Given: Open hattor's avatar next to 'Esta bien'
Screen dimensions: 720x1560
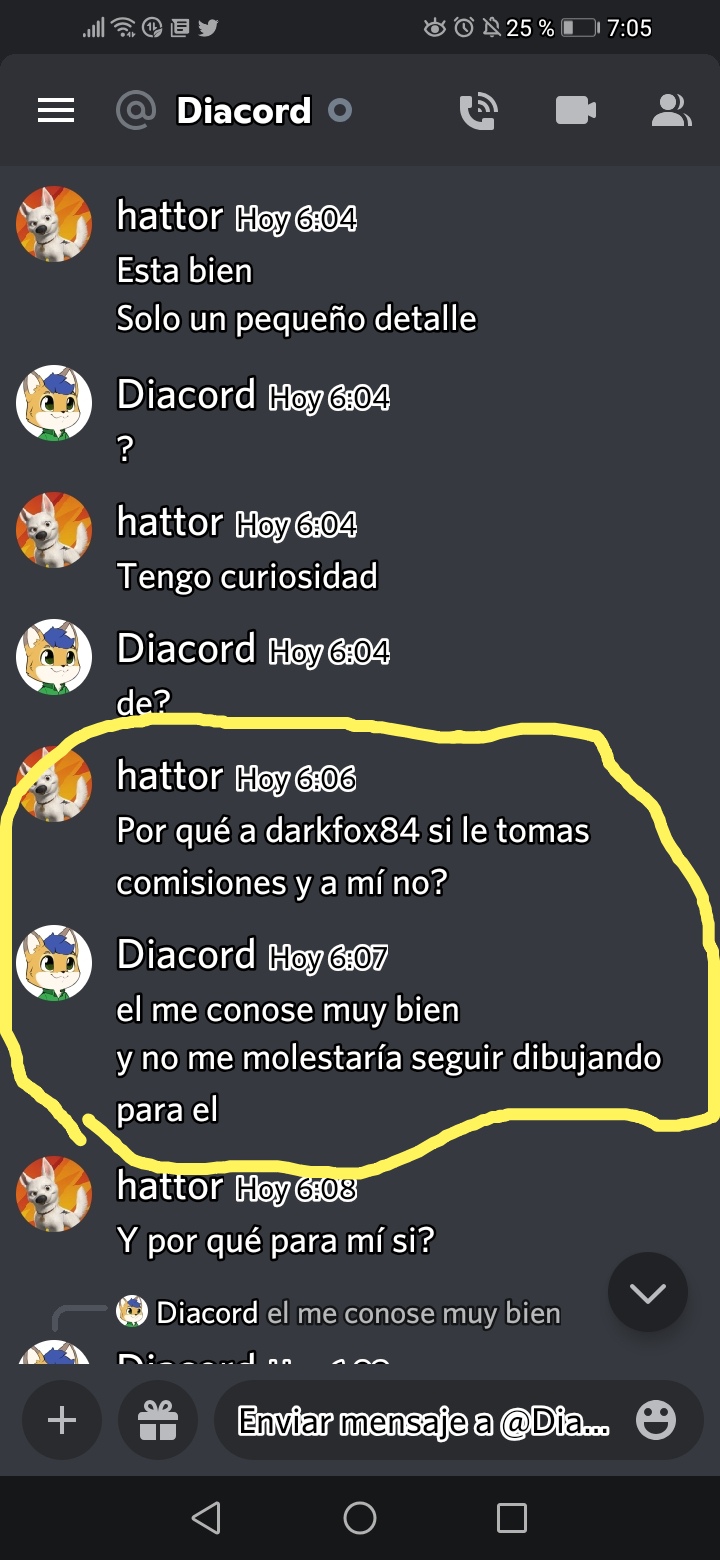Looking at the screenshot, I should pos(54,224).
